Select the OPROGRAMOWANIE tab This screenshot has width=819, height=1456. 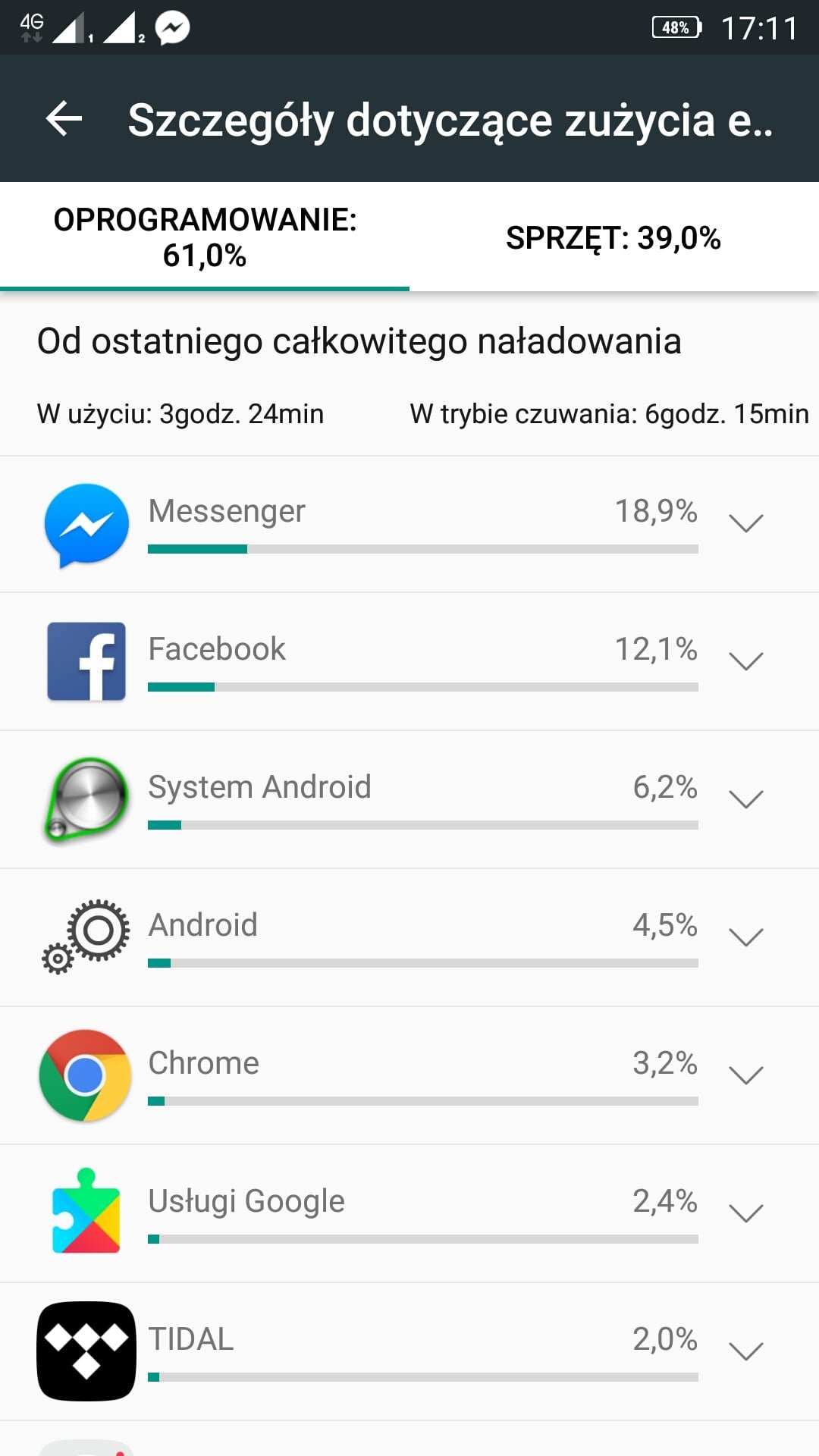(205, 237)
